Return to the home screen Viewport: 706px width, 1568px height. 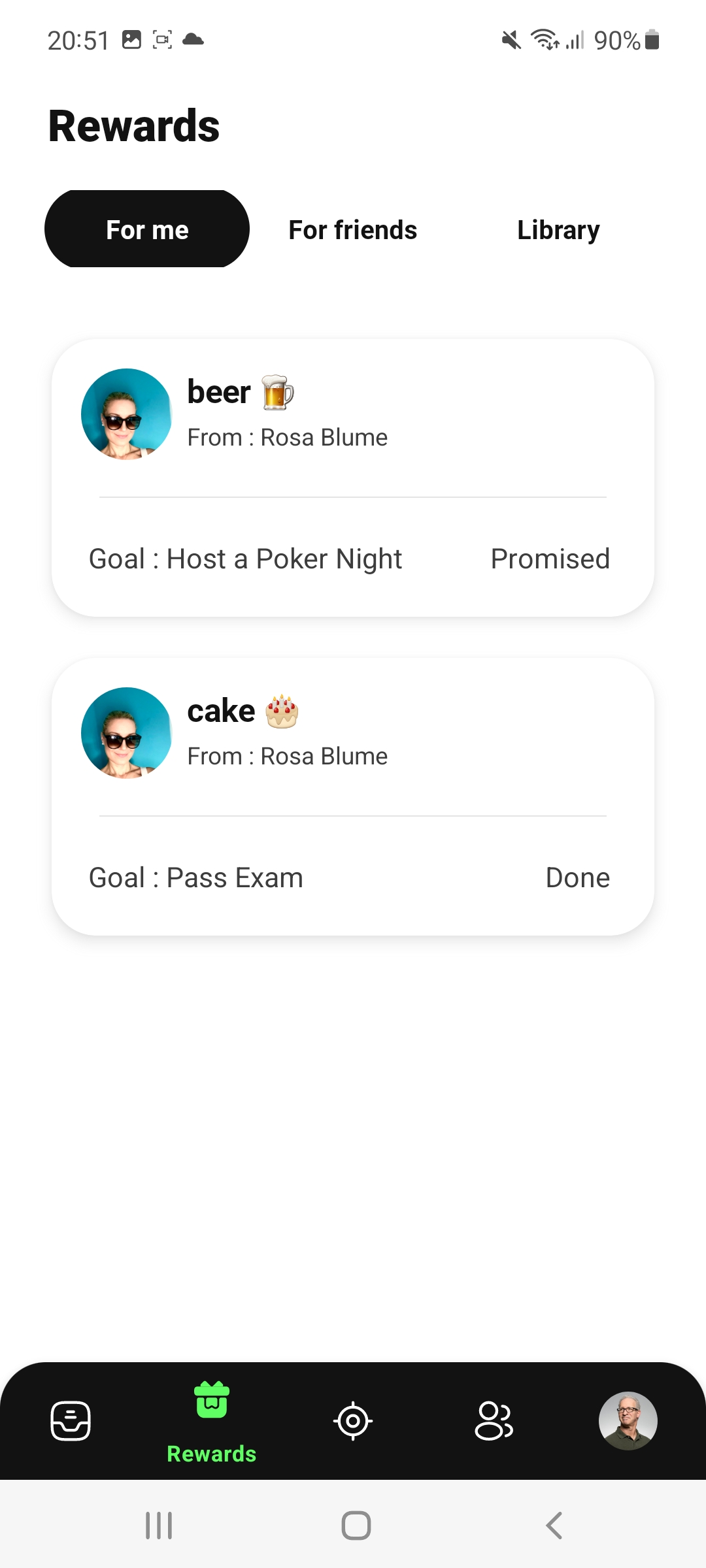(356, 1526)
